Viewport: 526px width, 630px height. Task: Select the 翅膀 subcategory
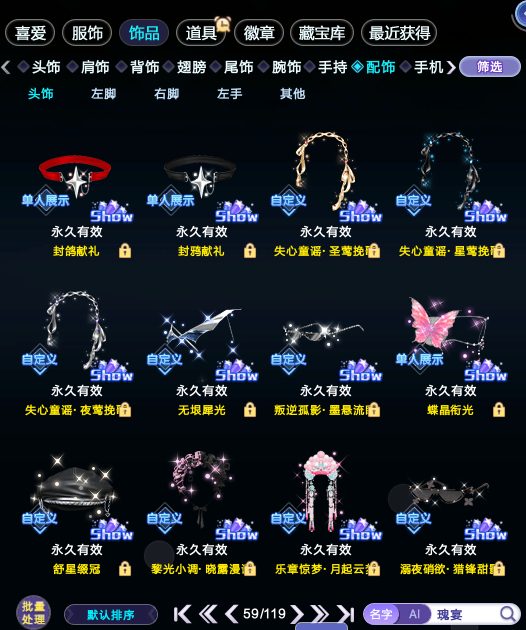191,67
